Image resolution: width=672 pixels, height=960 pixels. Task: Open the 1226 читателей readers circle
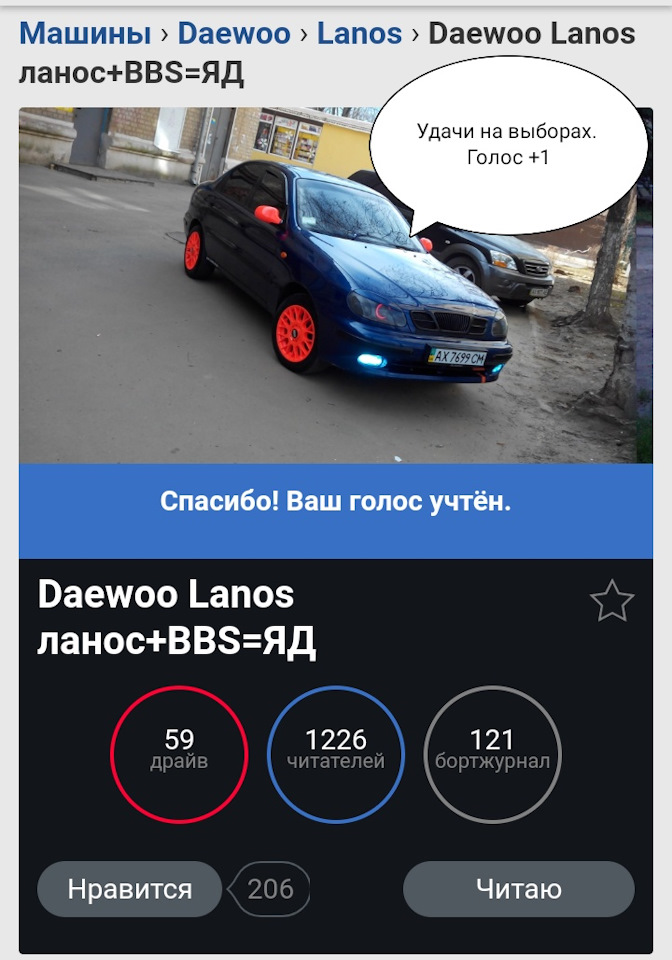tap(336, 754)
